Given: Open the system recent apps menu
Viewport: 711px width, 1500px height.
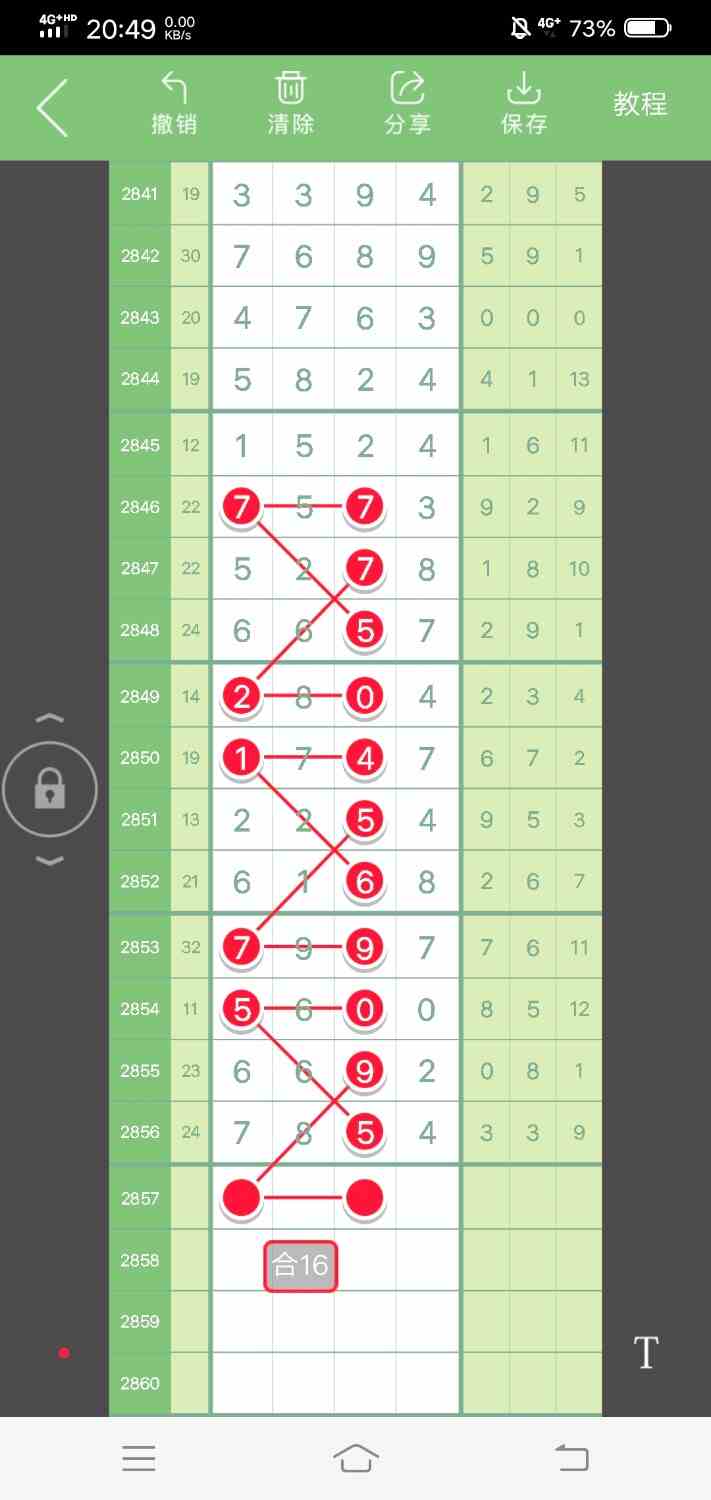Looking at the screenshot, I should click(x=139, y=1458).
